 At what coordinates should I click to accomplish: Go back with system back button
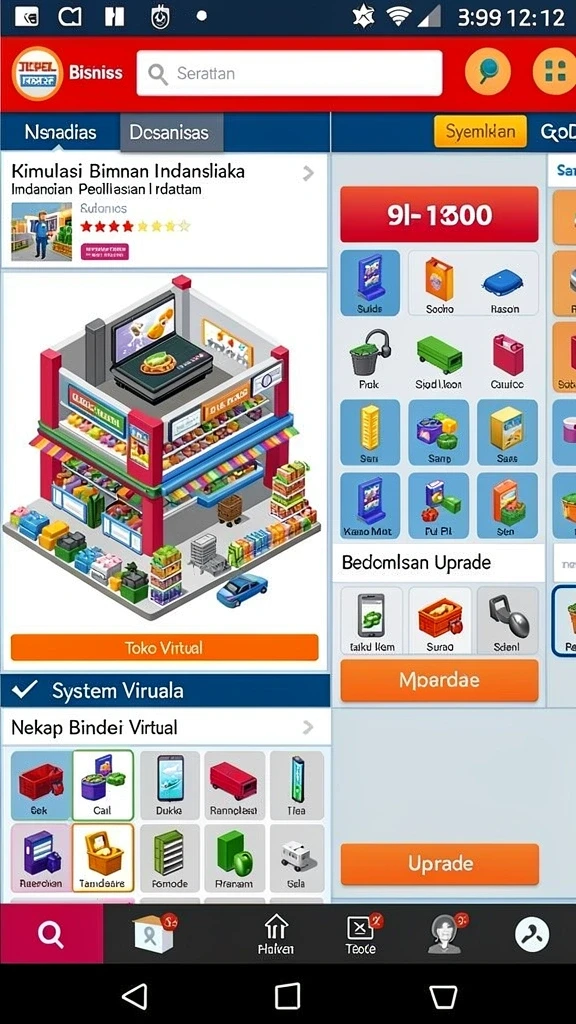click(135, 997)
